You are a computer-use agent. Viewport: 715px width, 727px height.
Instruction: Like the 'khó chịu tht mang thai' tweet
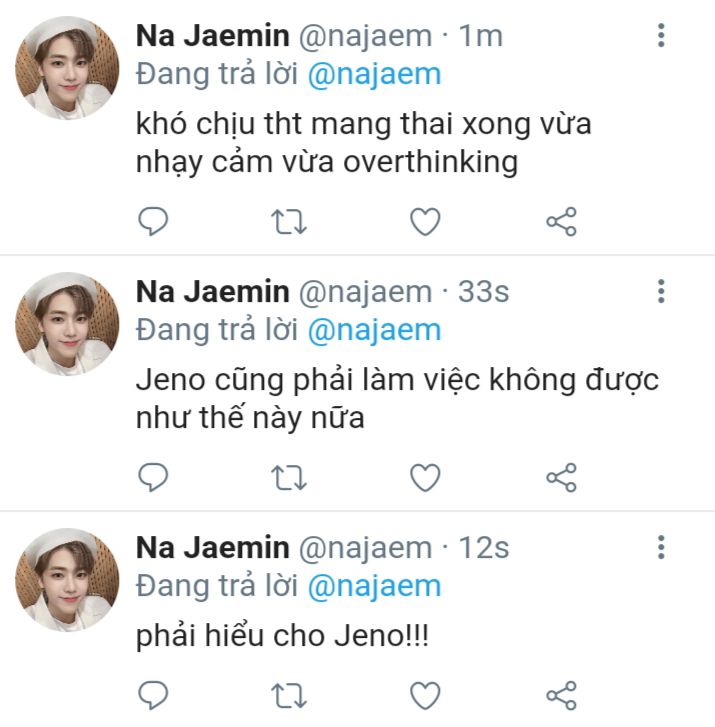coord(426,223)
